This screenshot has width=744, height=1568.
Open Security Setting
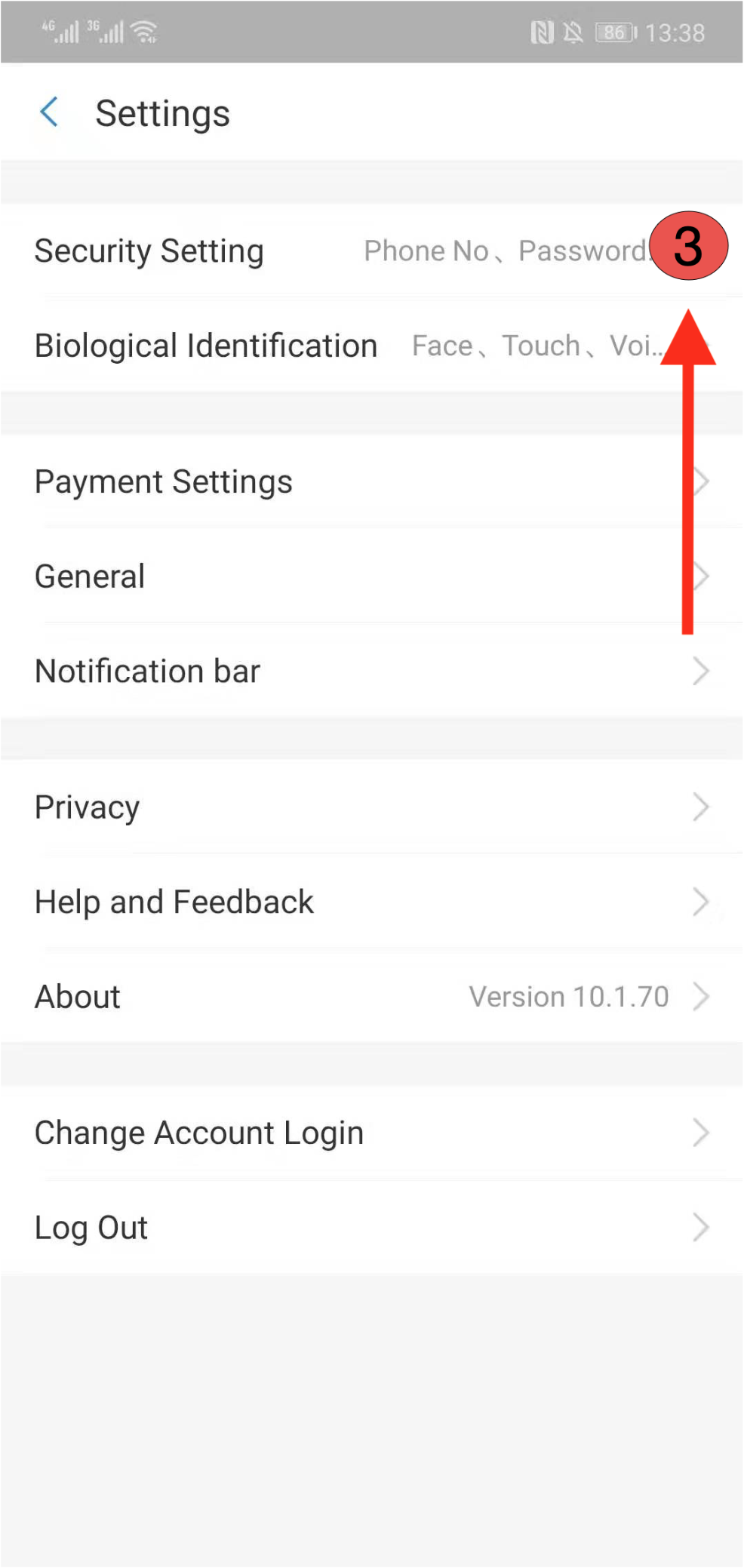tap(149, 251)
